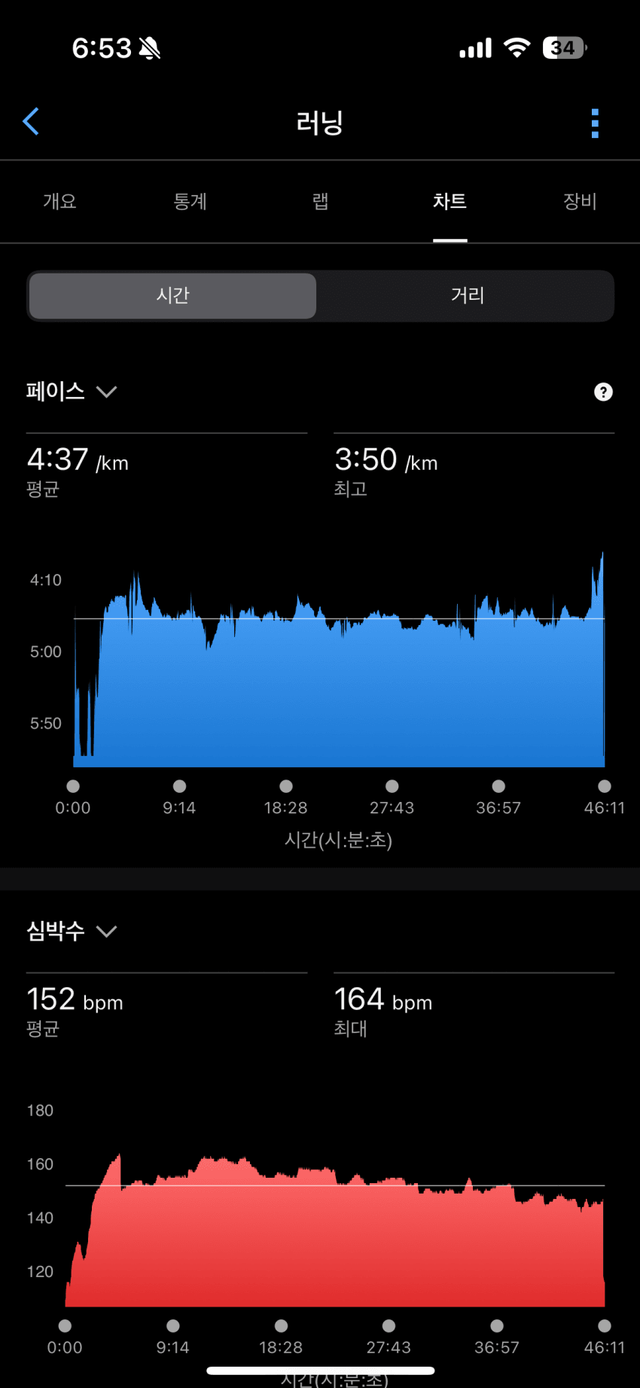Open the help icon for the 페이스 chart
Viewport: 640px width, 1388px height.
(603, 392)
